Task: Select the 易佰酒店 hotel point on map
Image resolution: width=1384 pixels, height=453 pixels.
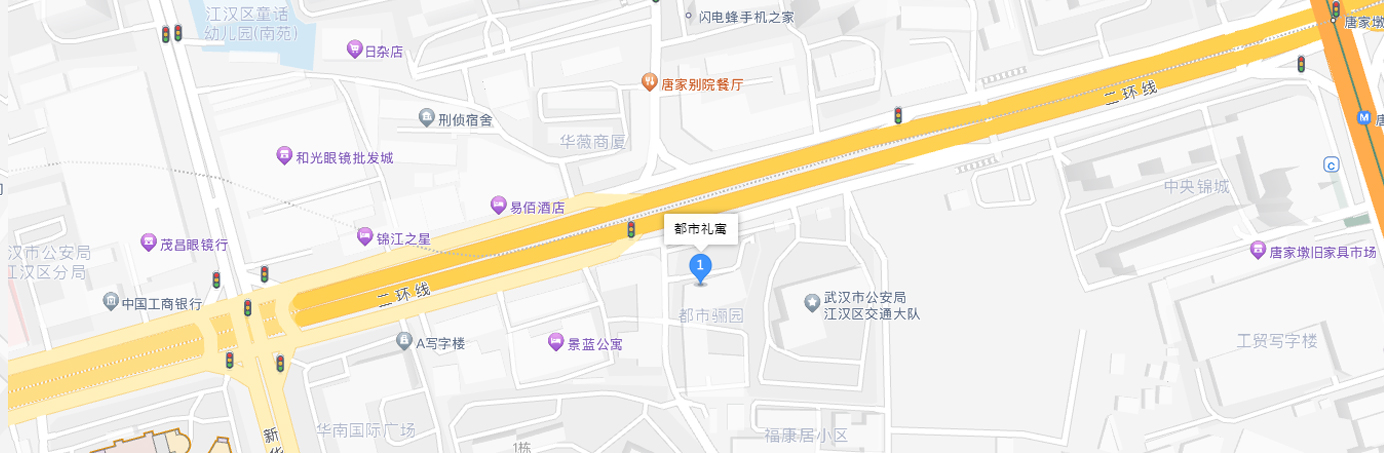Action: (498, 206)
